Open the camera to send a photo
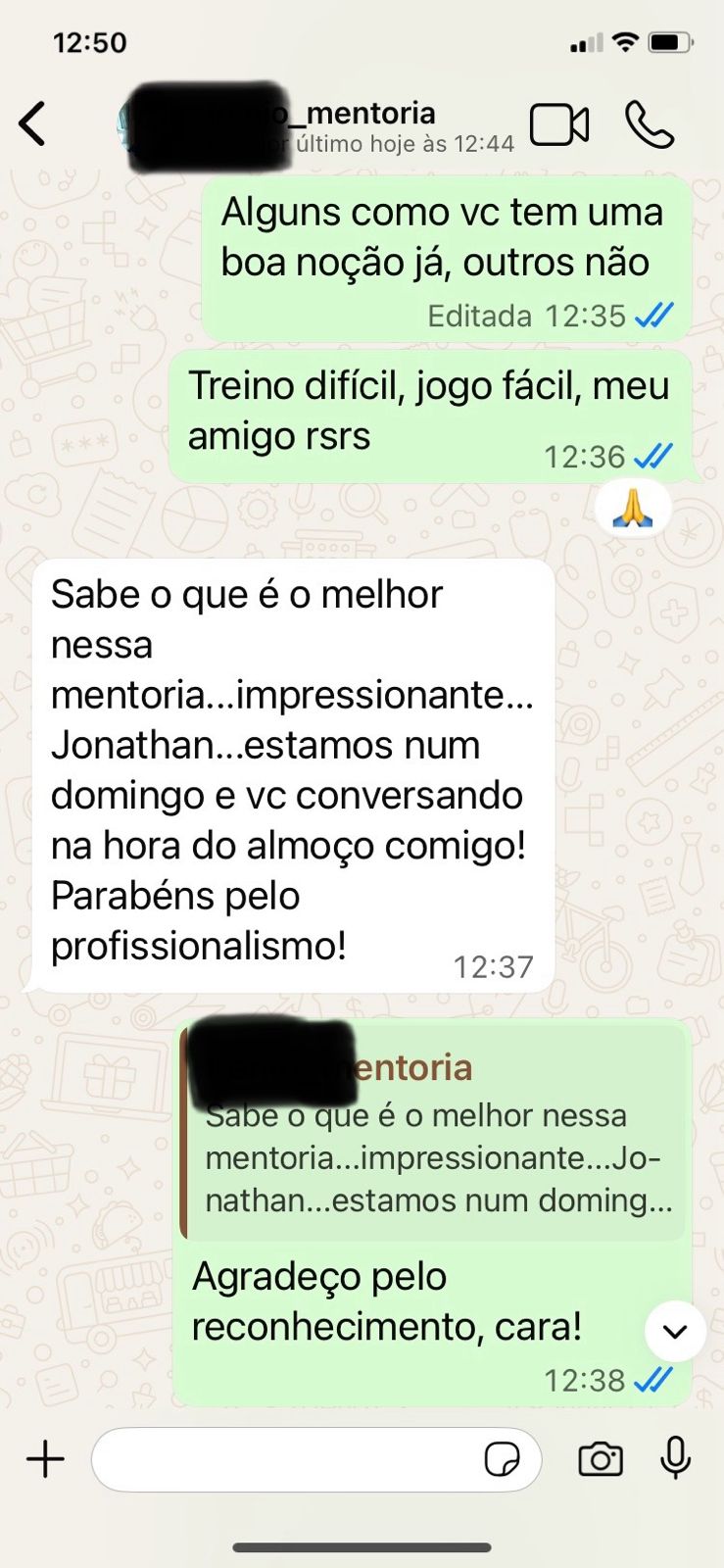724x1568 pixels. pyautogui.click(x=601, y=1459)
